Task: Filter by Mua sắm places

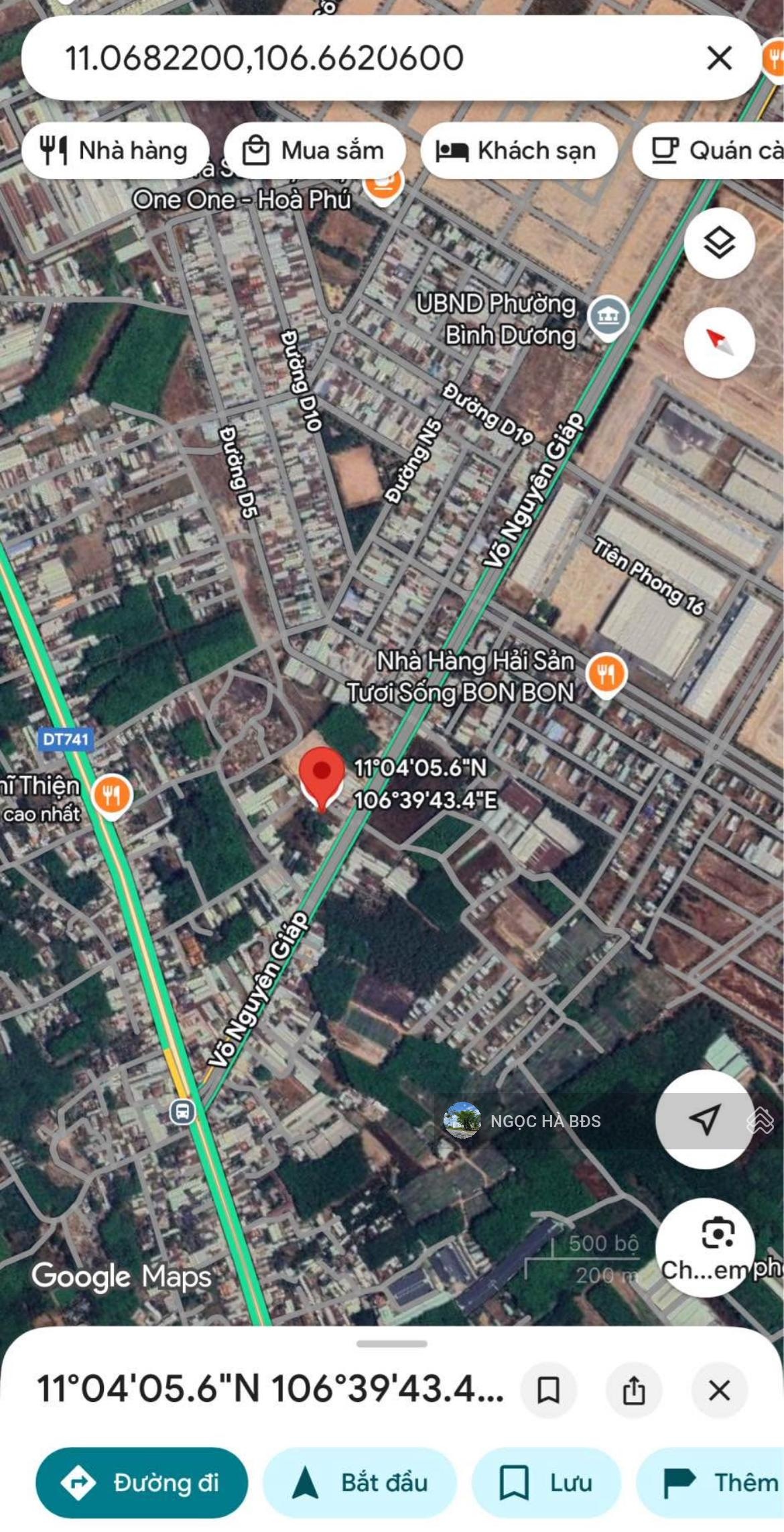Action: tap(314, 151)
